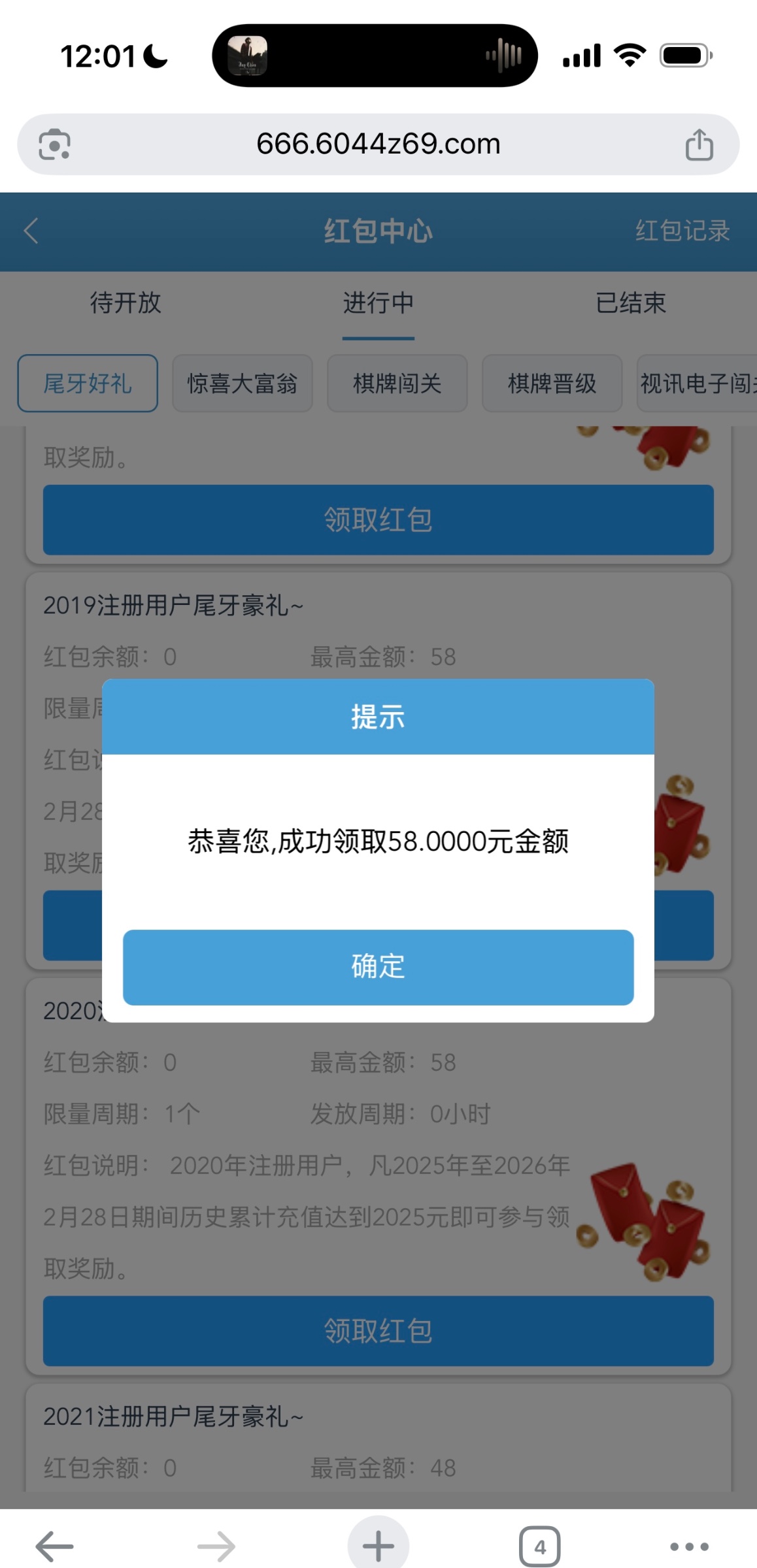Go back in the browser toolbar
757x1568 pixels.
click(54, 1546)
